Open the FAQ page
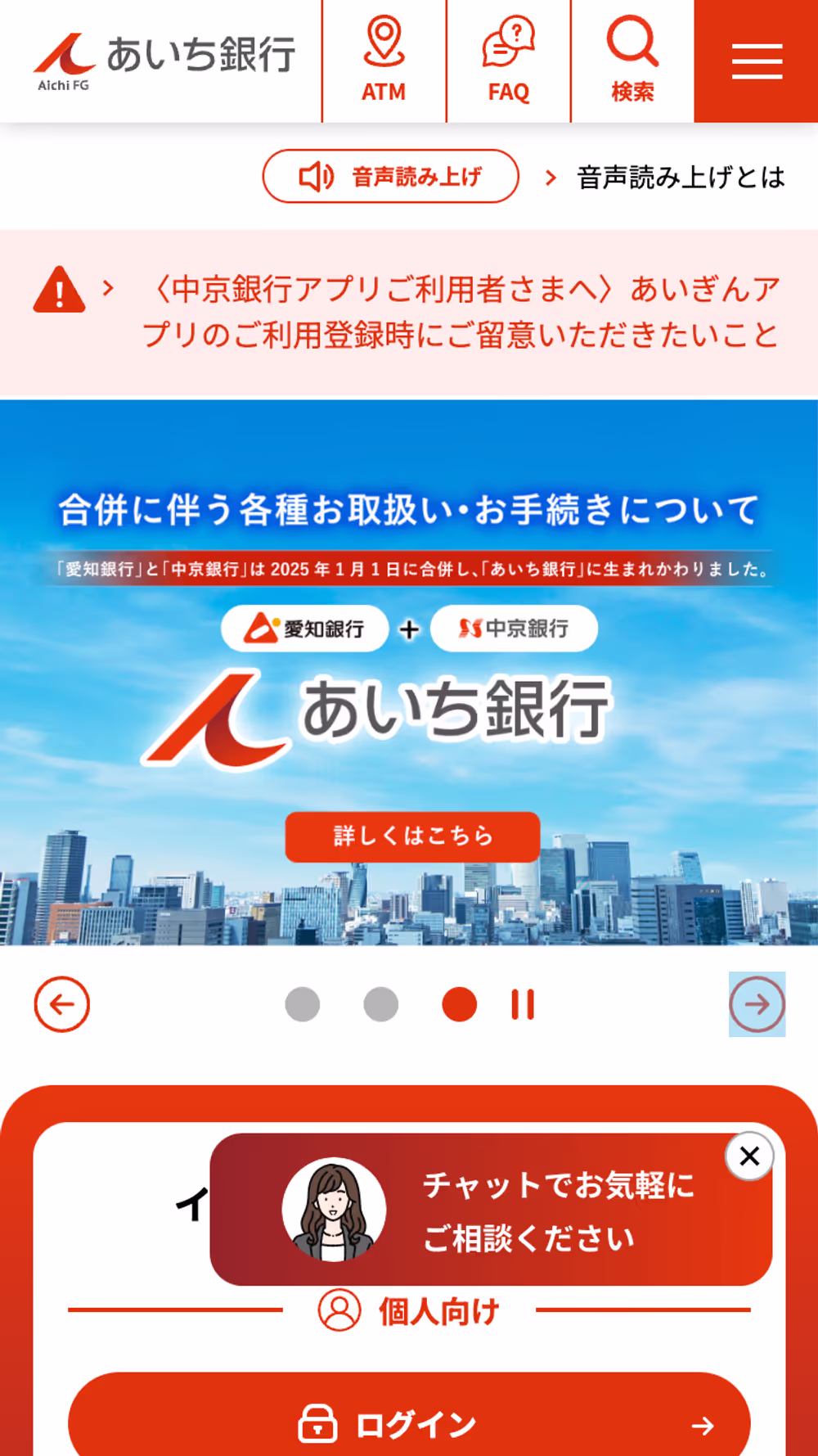This screenshot has width=818, height=1456. tap(508, 61)
